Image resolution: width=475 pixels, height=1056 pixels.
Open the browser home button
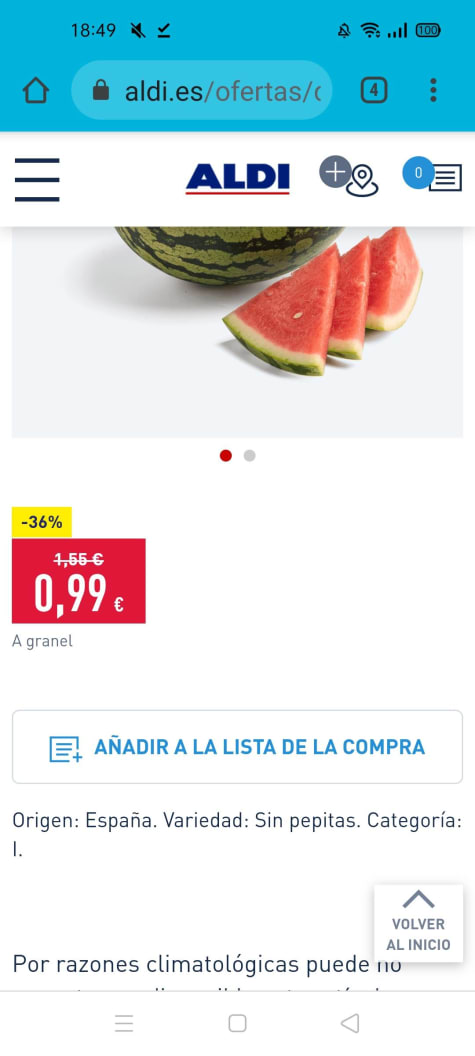click(x=36, y=90)
